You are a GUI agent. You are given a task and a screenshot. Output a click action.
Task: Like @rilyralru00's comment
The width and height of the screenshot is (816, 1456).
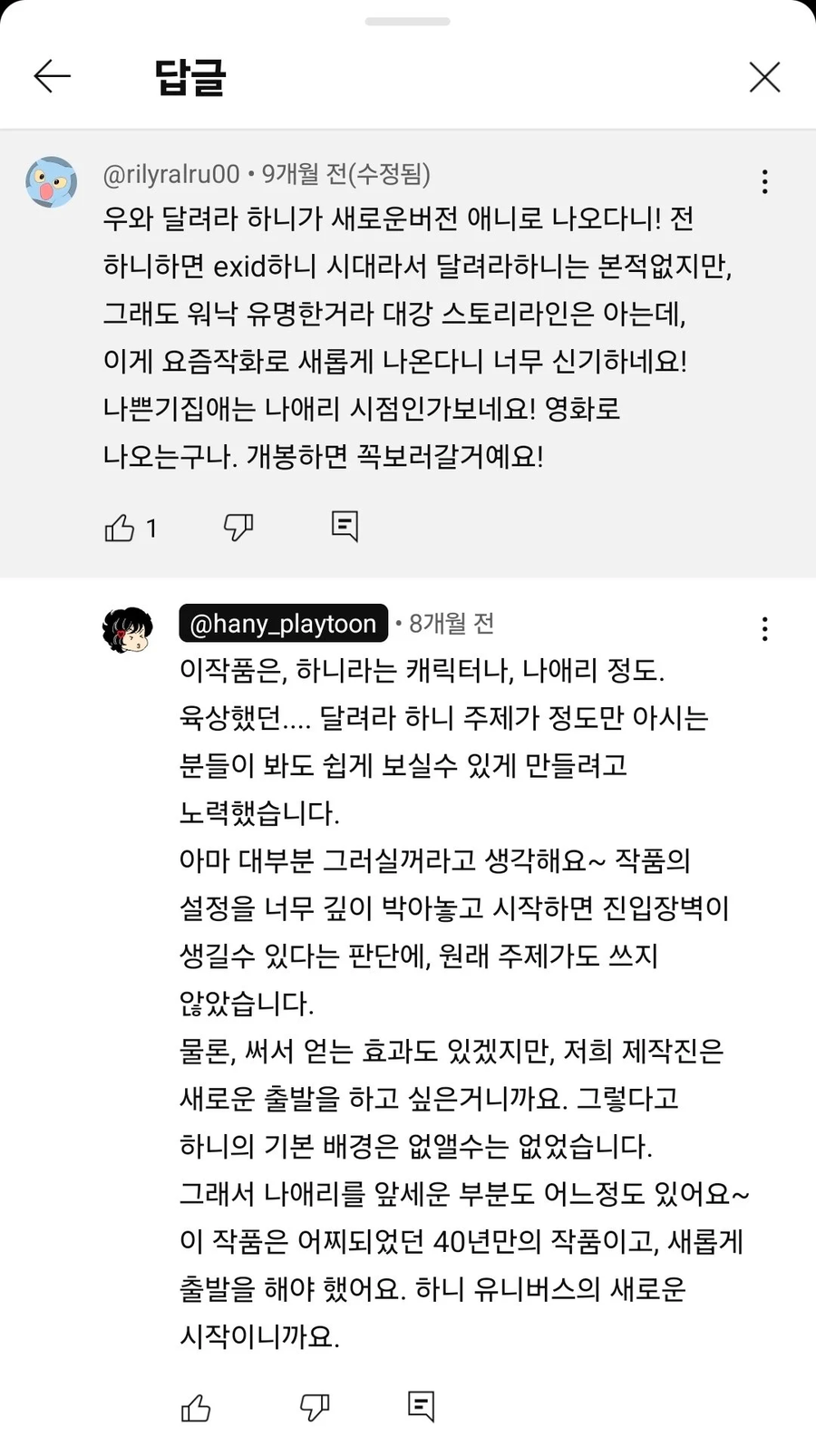coord(120,528)
